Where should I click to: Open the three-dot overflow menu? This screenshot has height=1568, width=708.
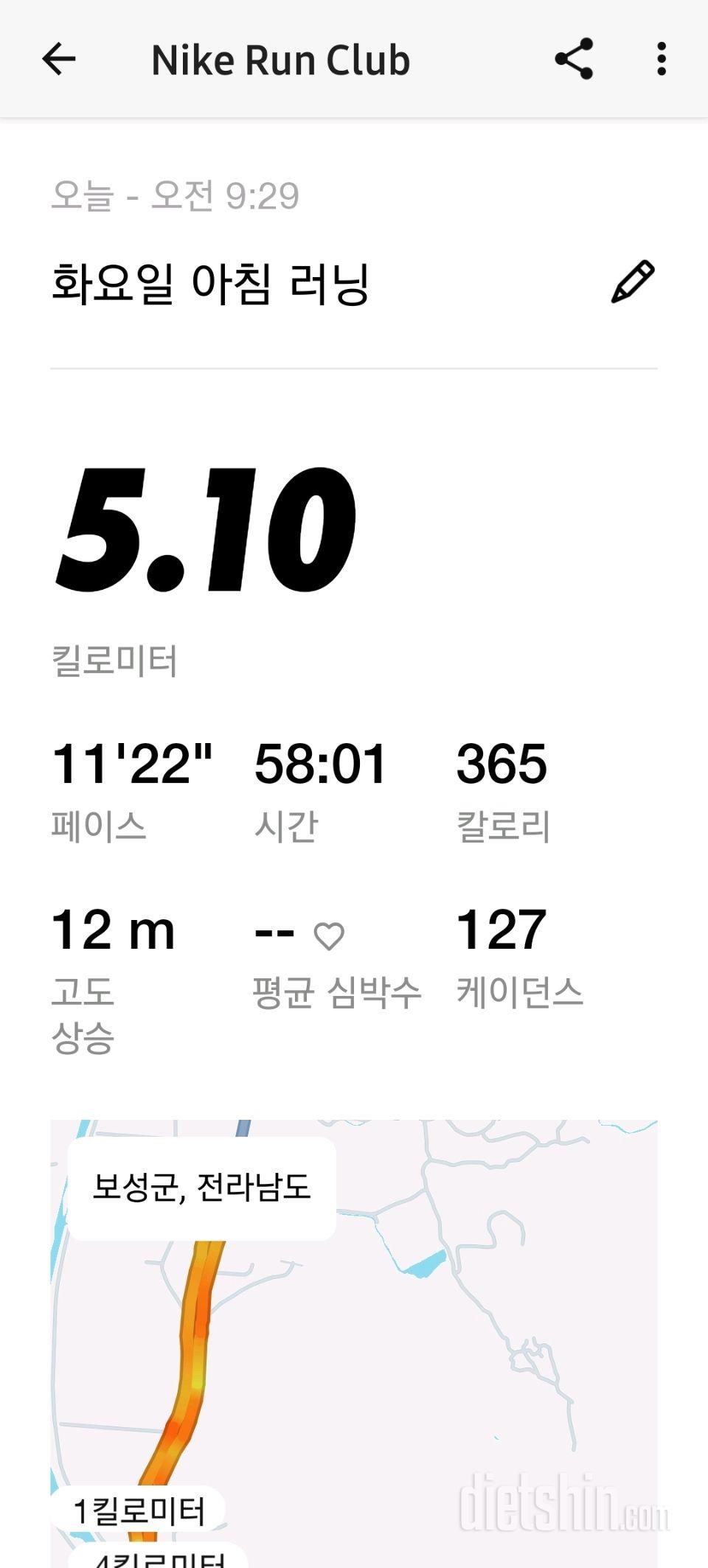tap(661, 59)
